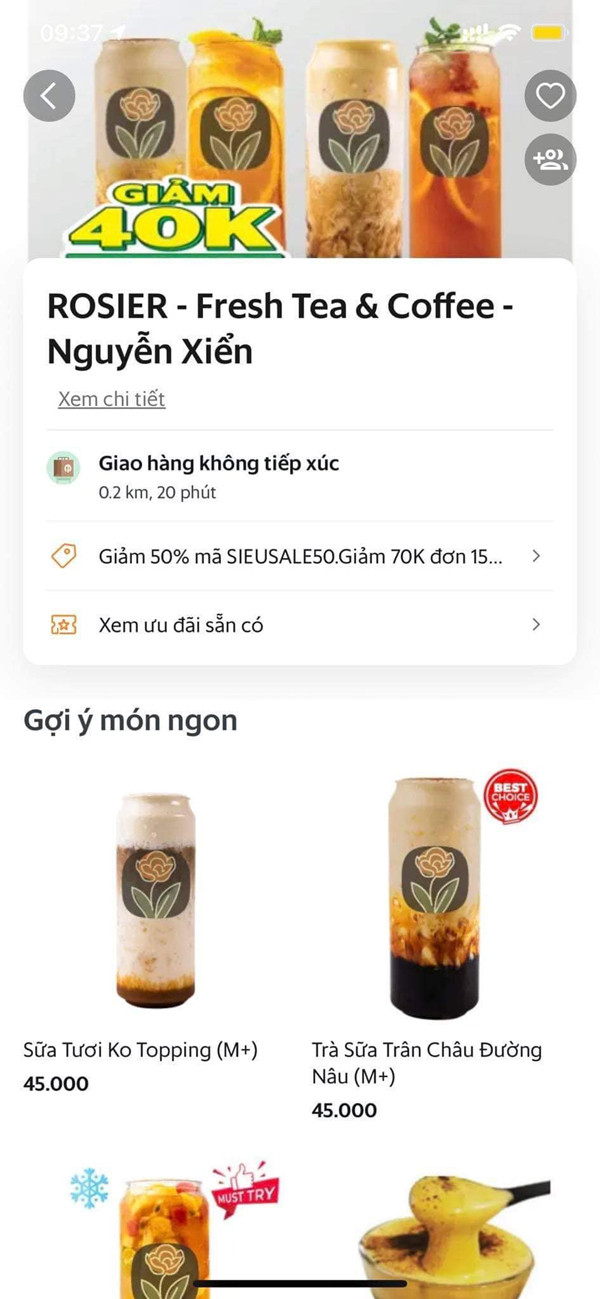Go back using the arrow icon
Image resolution: width=600 pixels, height=1299 pixels.
tap(49, 96)
